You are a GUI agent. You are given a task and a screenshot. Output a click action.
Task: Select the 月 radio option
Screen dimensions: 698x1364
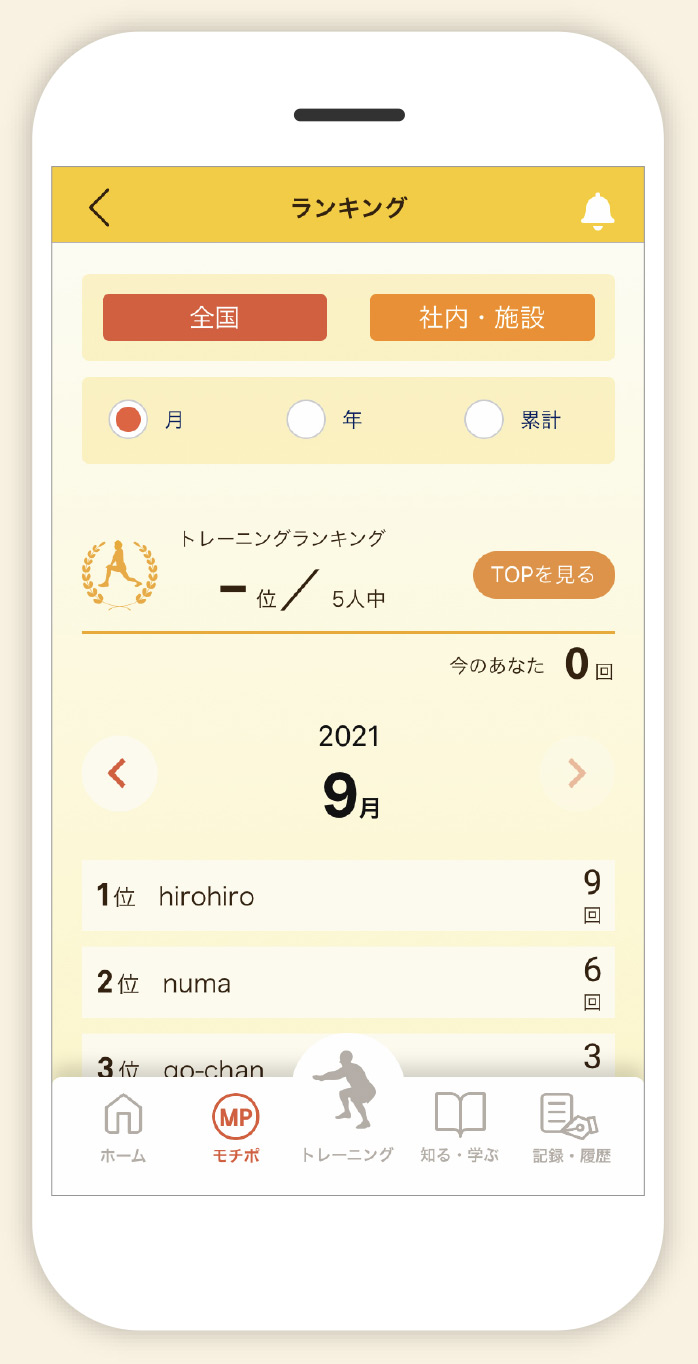[x=128, y=420]
